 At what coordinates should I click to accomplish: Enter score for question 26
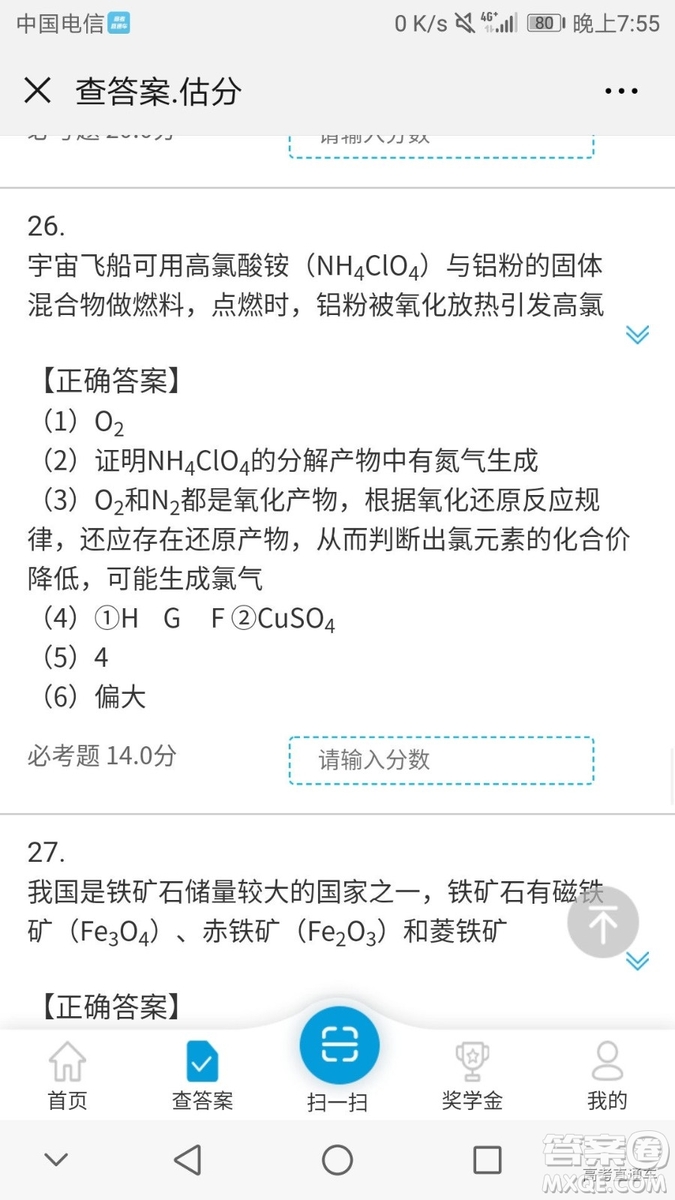pos(441,760)
